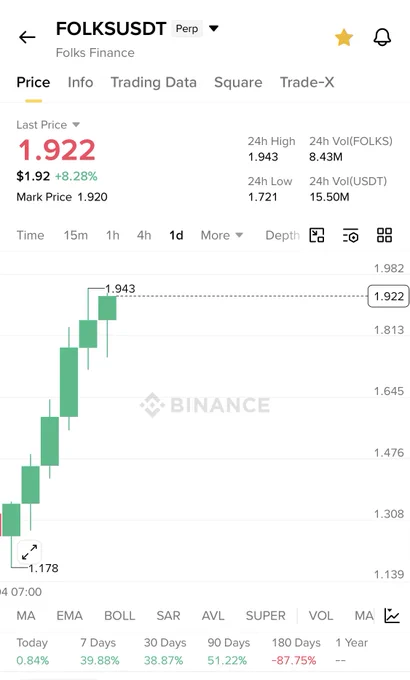Viewport: 410px width, 680px height.
Task: Open the Square tab
Action: (238, 82)
